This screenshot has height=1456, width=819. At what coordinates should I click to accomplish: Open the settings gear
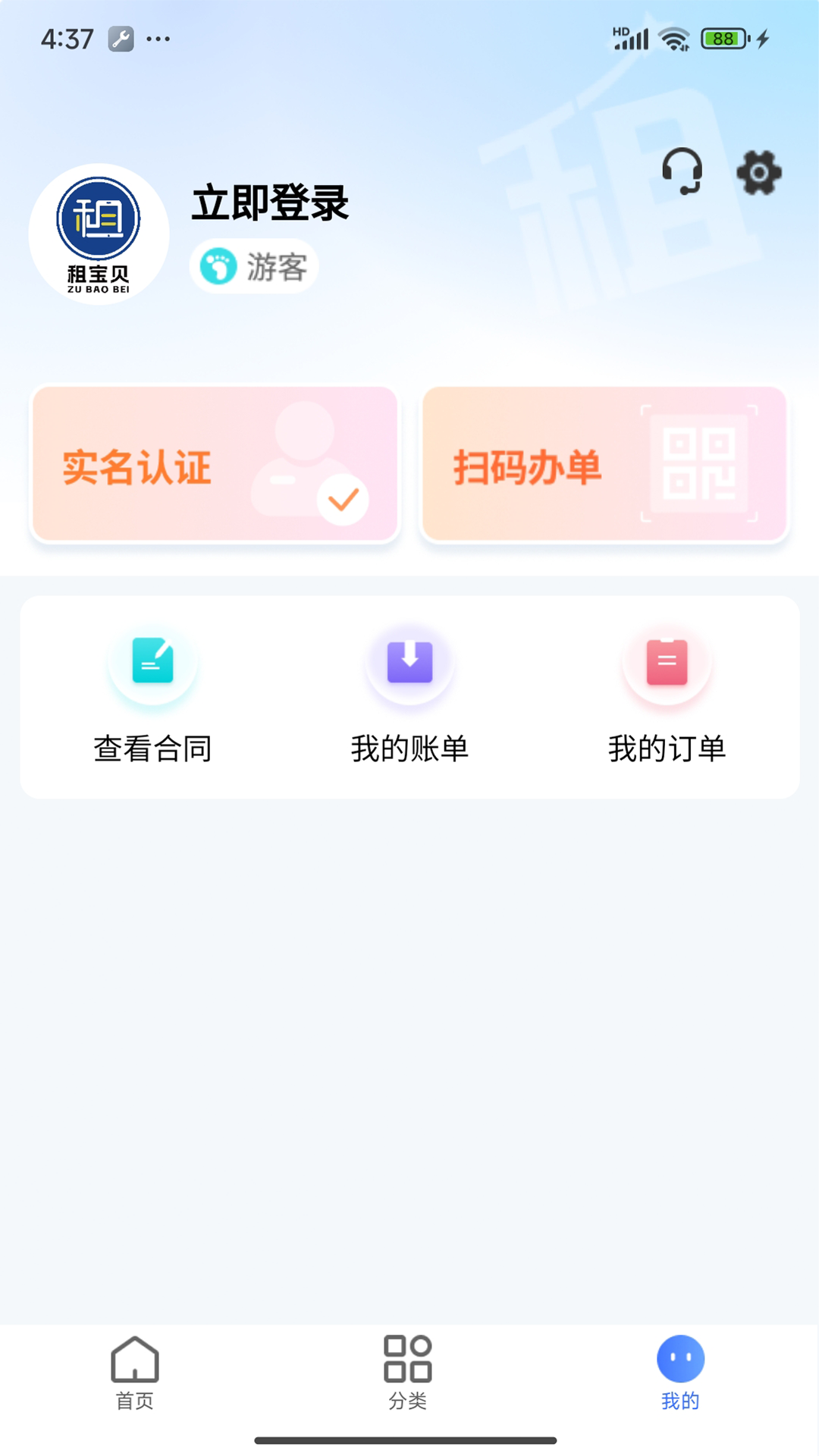click(759, 173)
